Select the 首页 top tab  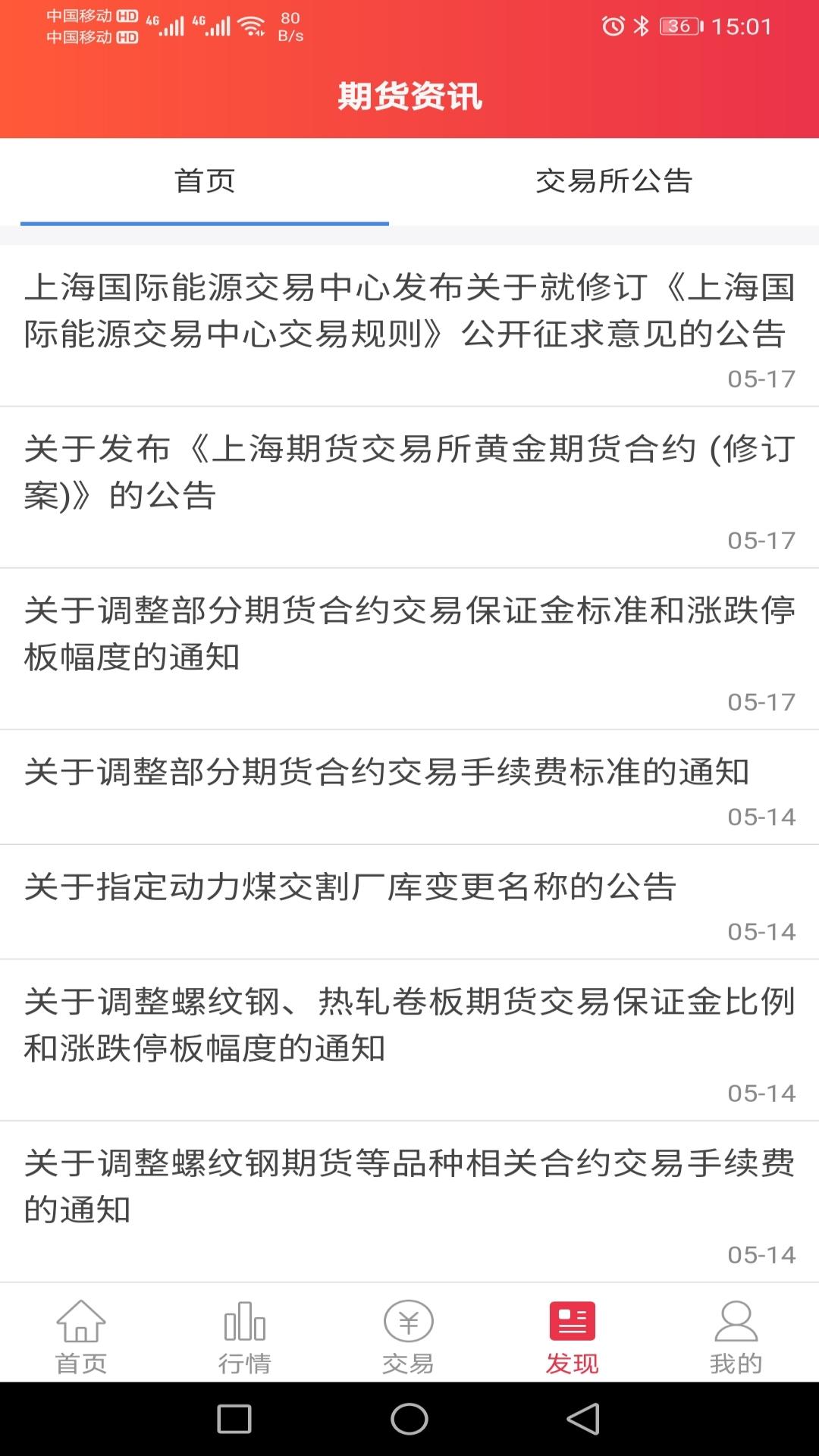[205, 181]
